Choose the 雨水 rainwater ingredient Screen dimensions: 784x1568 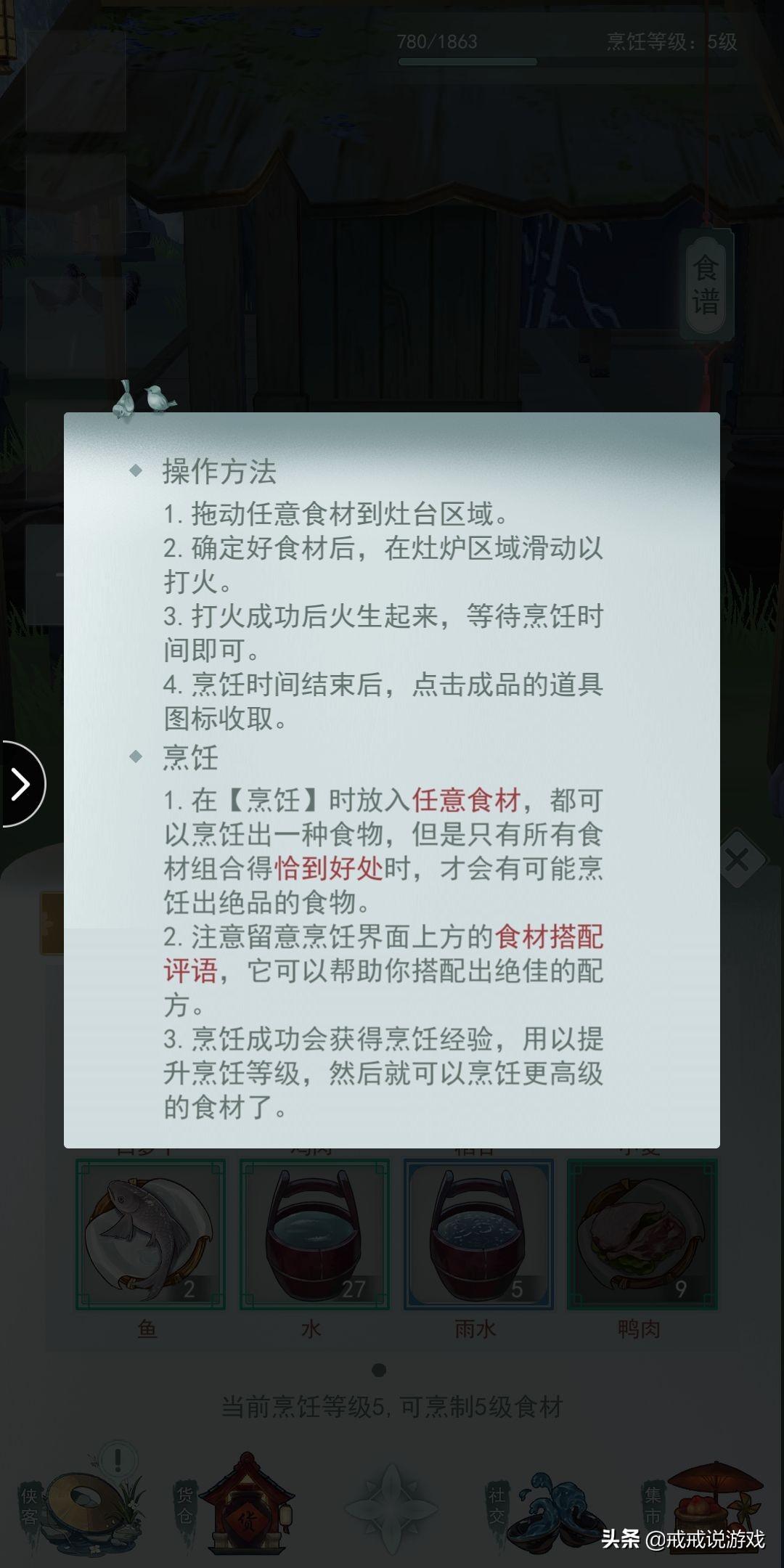tap(478, 1235)
